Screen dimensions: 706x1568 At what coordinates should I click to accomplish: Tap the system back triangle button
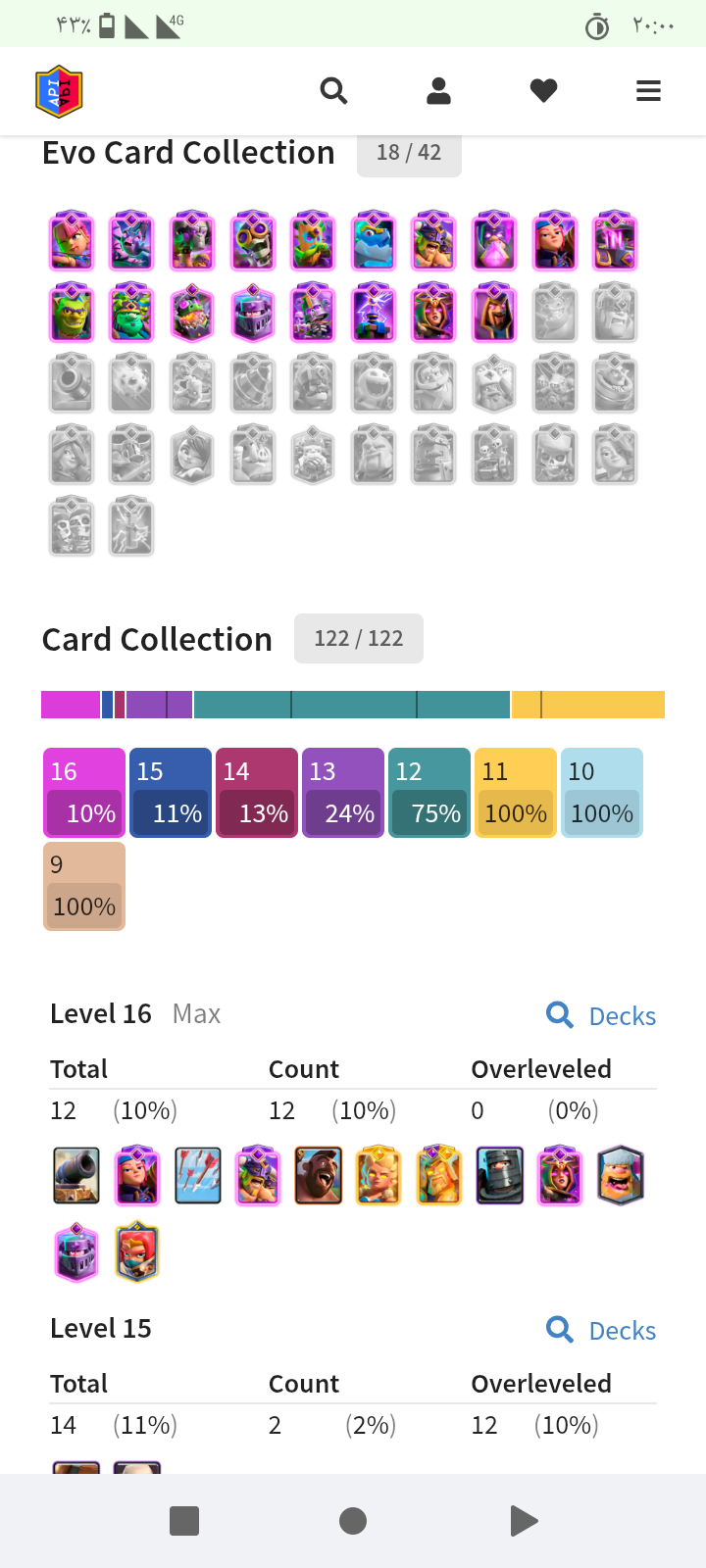pyautogui.click(x=524, y=1521)
